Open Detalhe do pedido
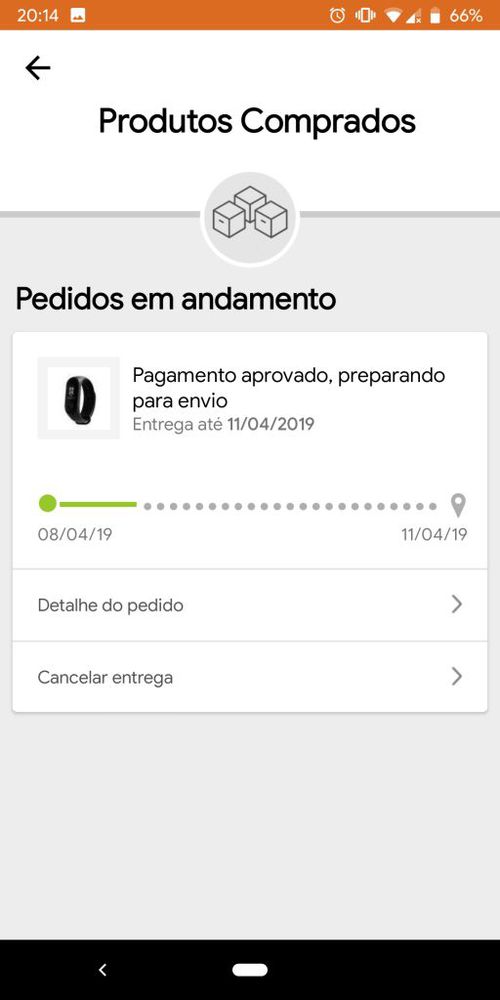Screen dimensions: 500x1000 pyautogui.click(x=250, y=605)
